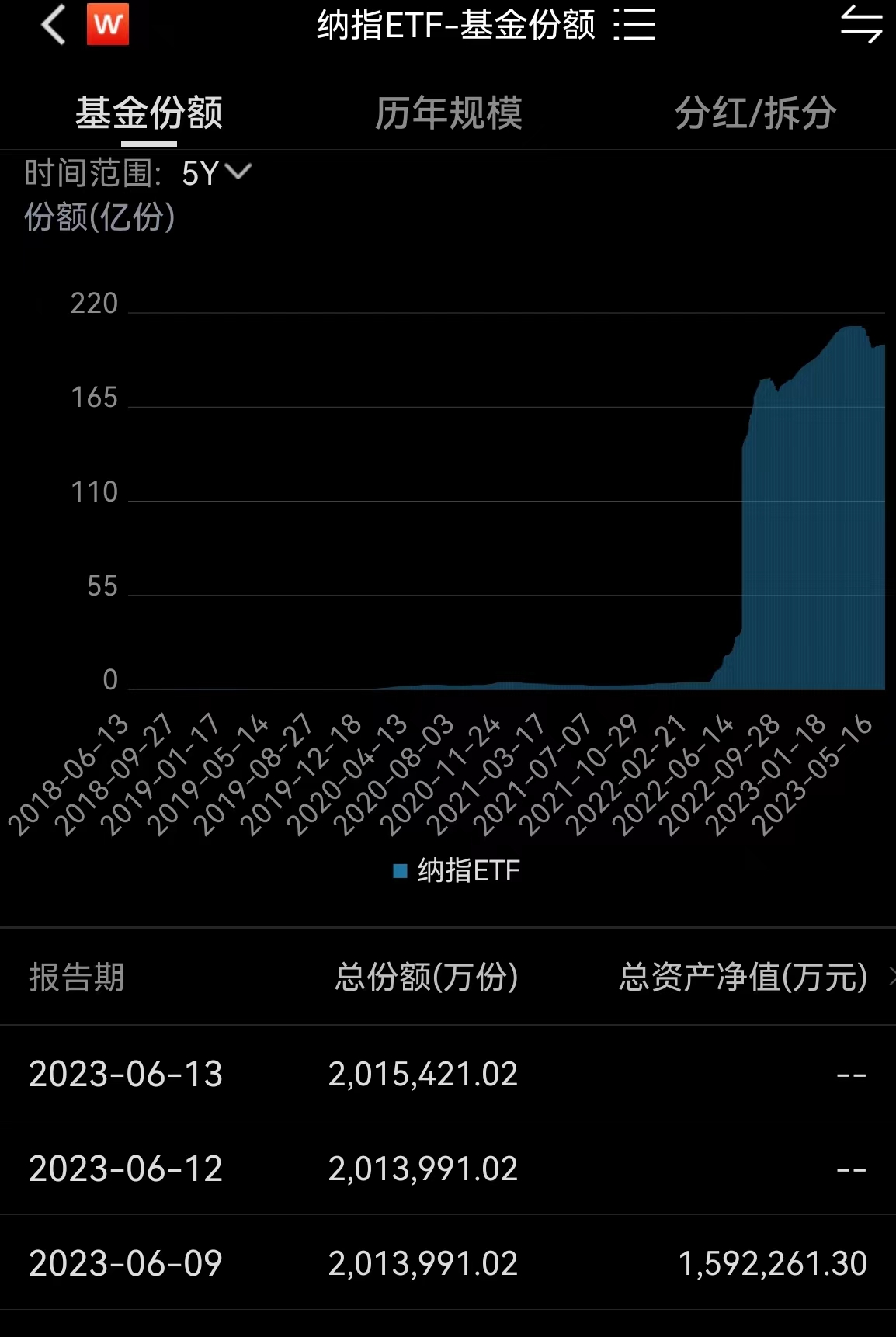The image size is (896, 1337).
Task: Switch to the 历年规模 tab
Action: 448,113
